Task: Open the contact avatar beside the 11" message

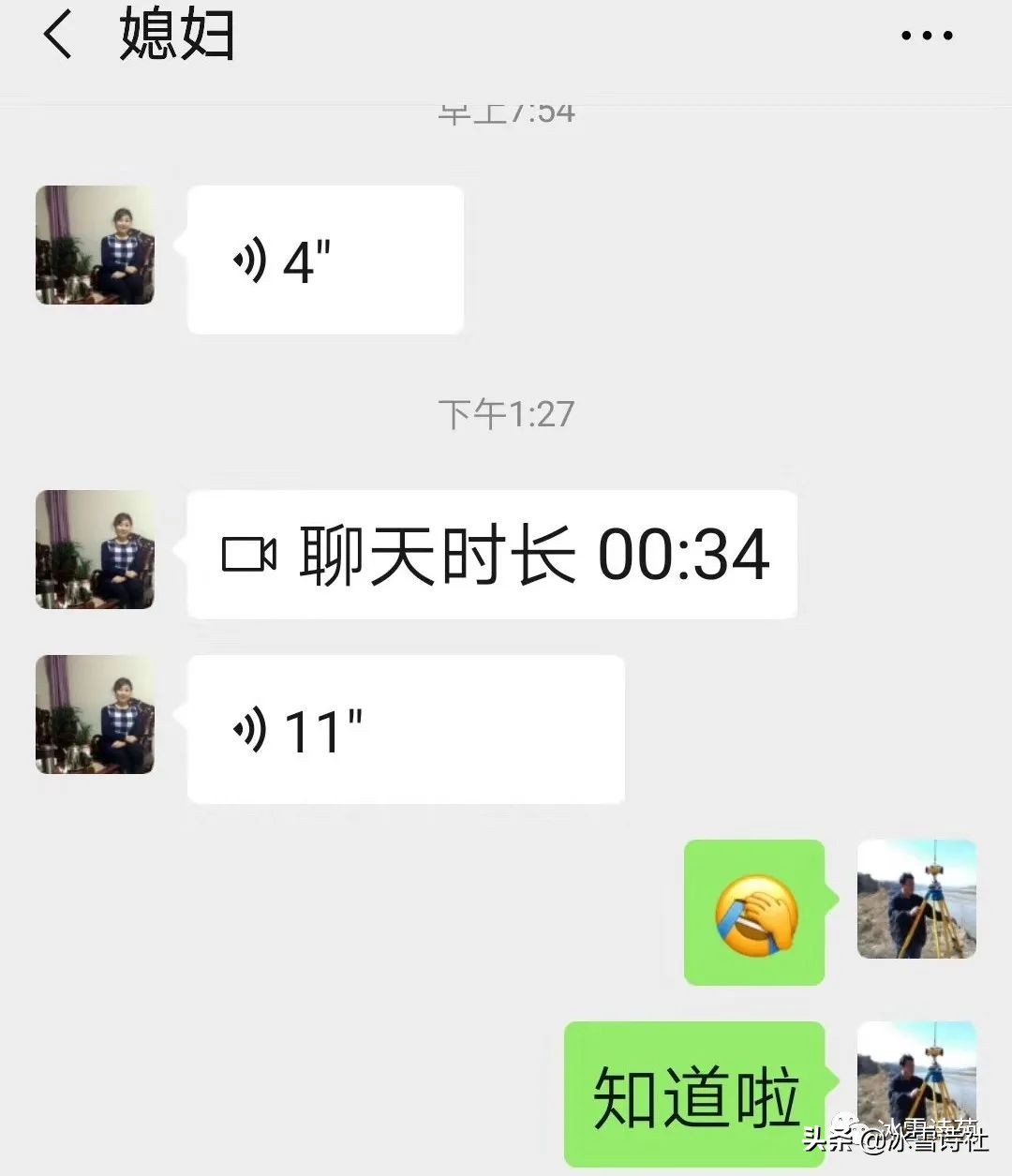Action: (92, 715)
